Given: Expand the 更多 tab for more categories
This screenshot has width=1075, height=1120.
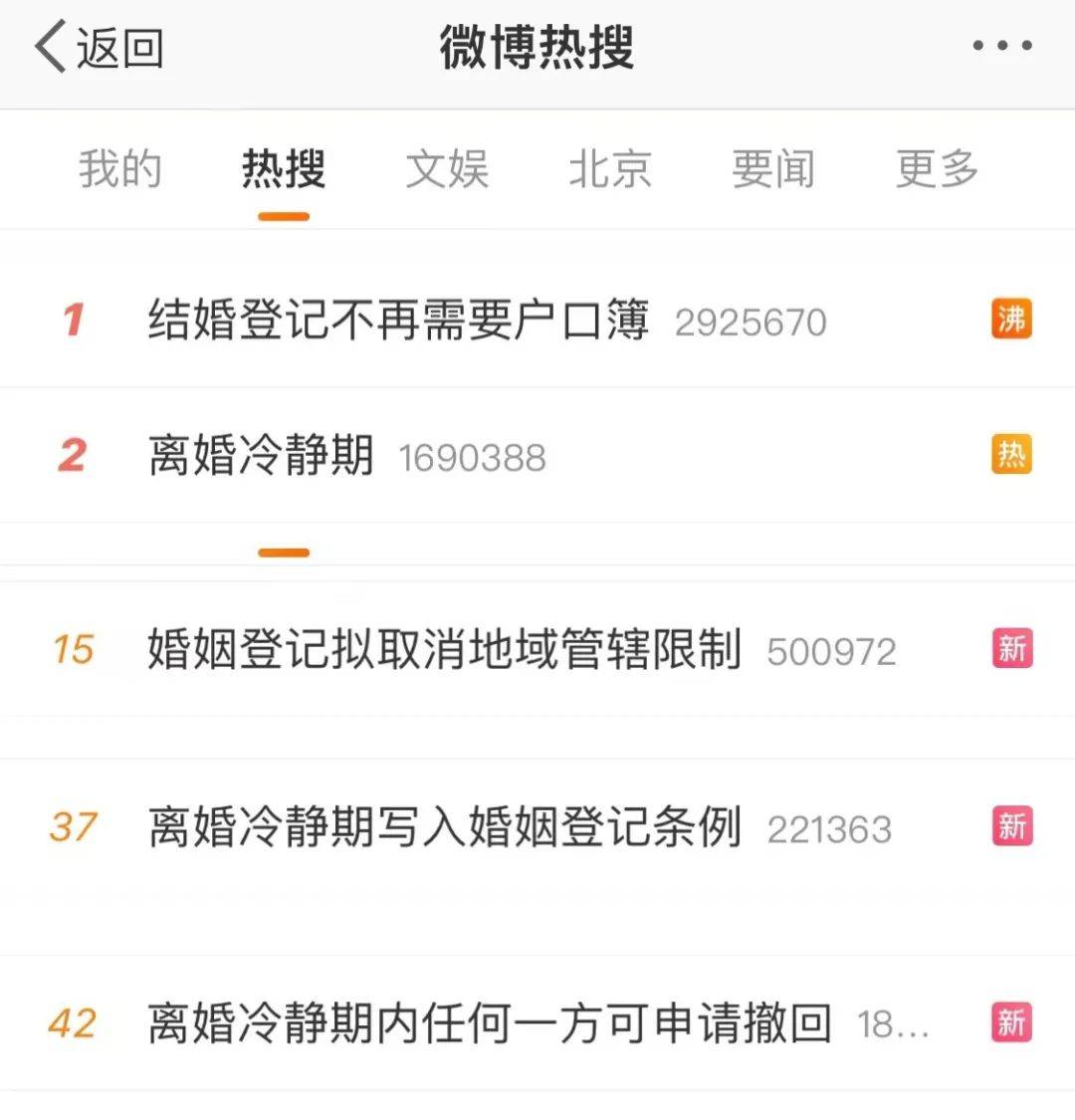Looking at the screenshot, I should point(935,169).
